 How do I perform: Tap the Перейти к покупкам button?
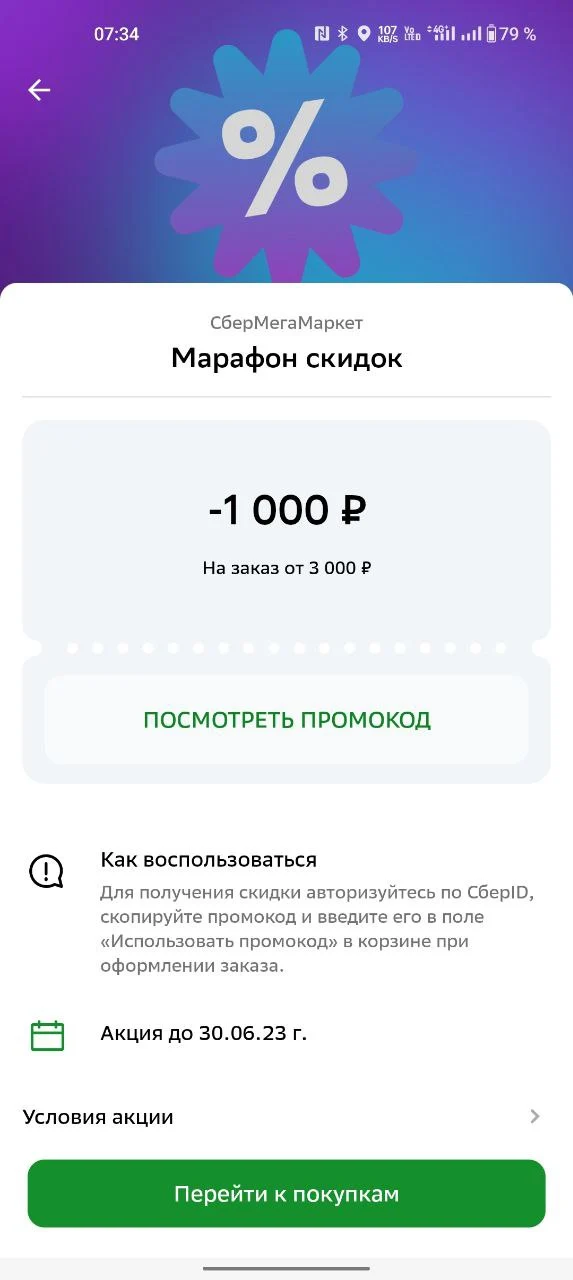pos(286,1194)
